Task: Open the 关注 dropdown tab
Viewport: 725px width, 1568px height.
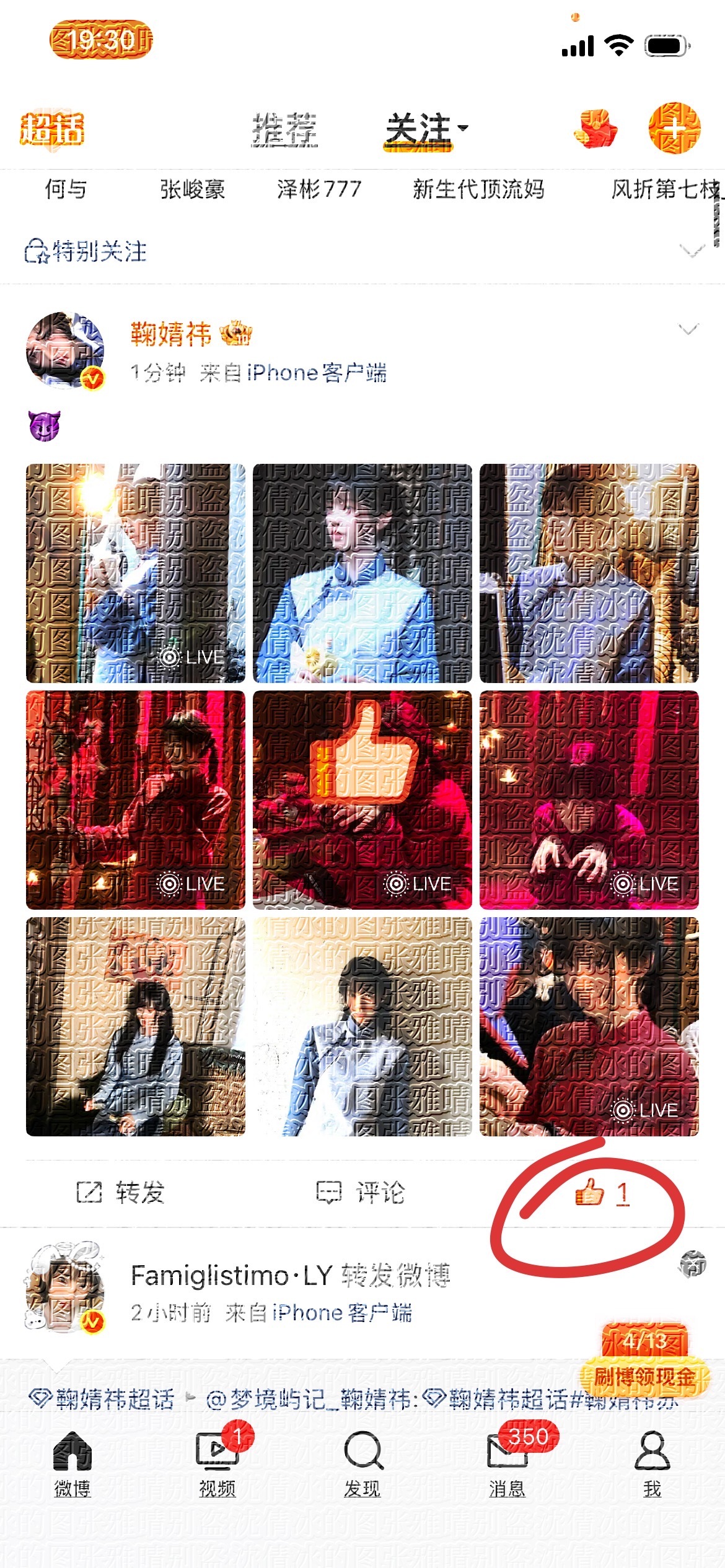Action: [426, 130]
